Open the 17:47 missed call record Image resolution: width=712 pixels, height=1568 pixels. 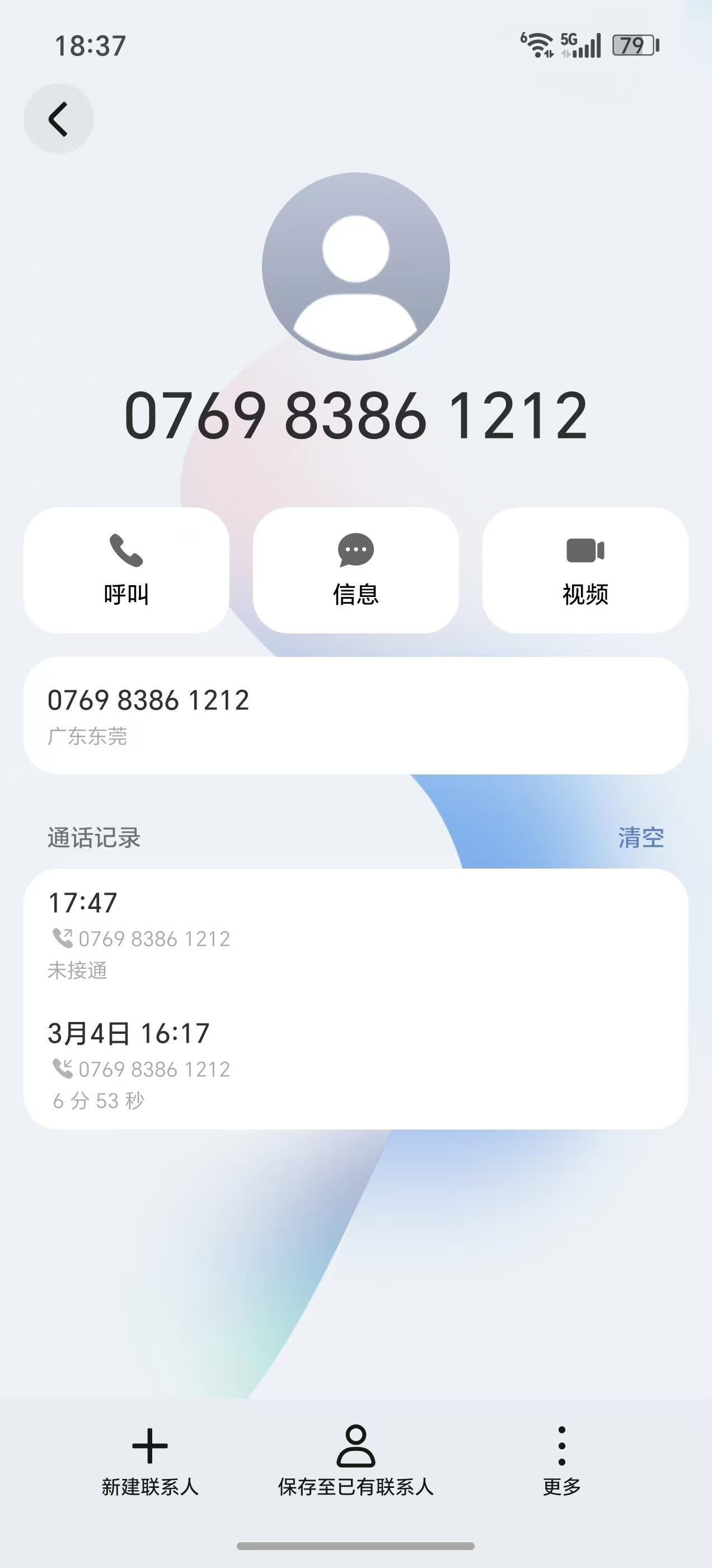355,935
